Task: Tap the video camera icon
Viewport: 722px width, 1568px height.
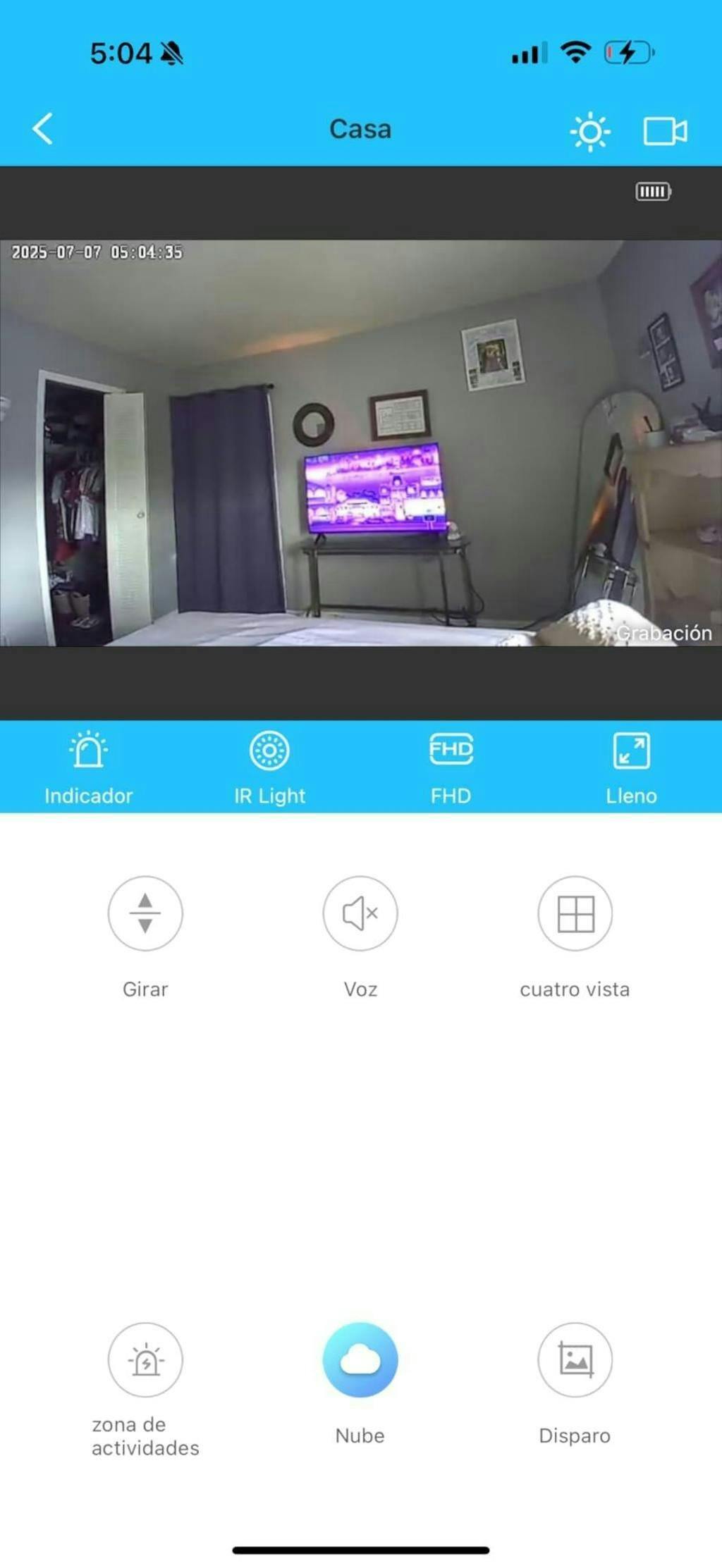Action: 665,132
